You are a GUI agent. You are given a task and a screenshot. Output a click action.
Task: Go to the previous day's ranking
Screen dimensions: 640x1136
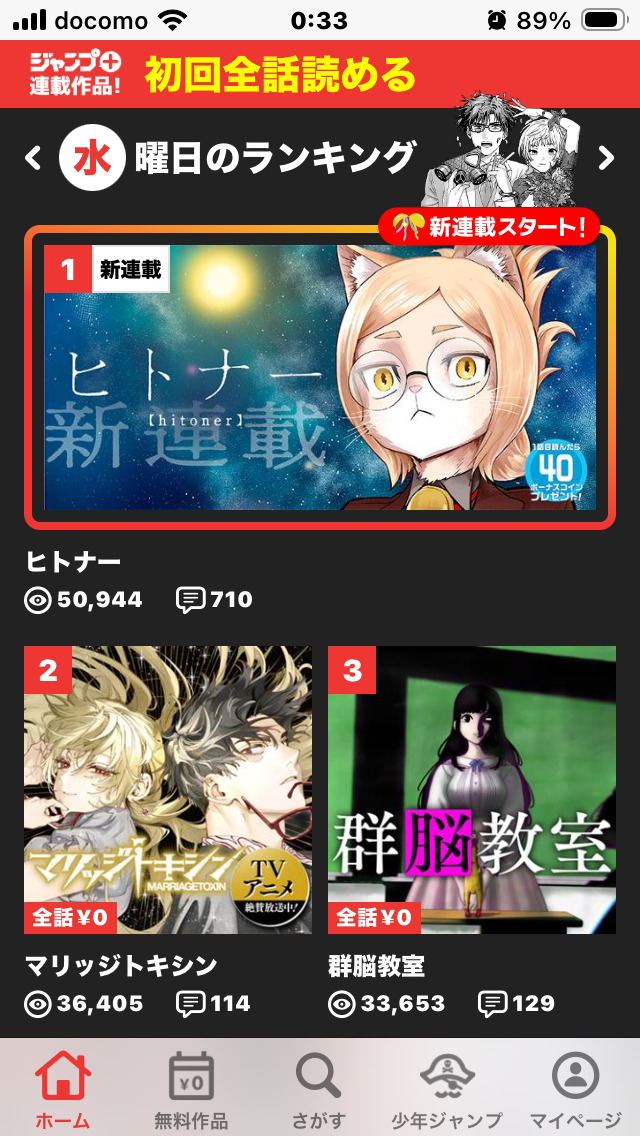(34, 158)
